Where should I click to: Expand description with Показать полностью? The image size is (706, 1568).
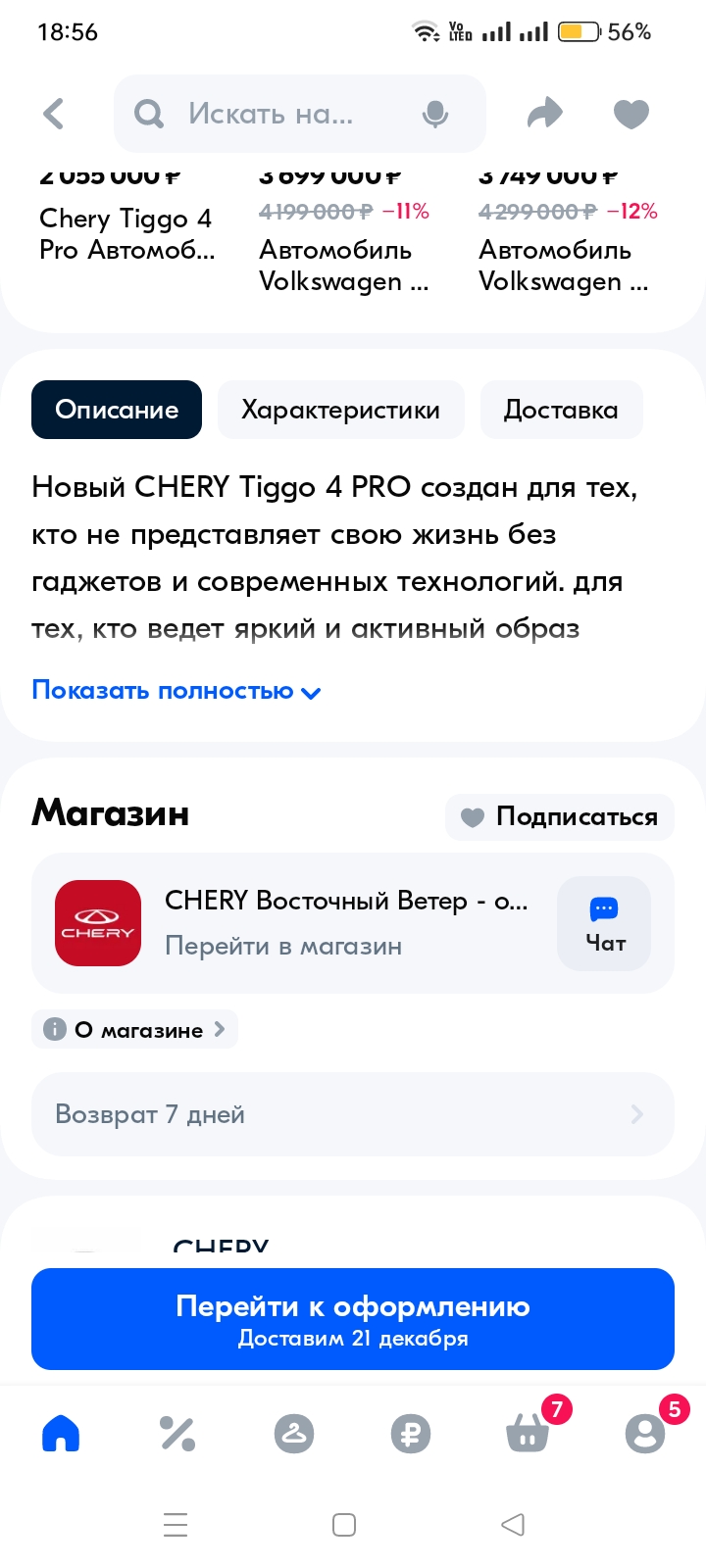tap(176, 691)
